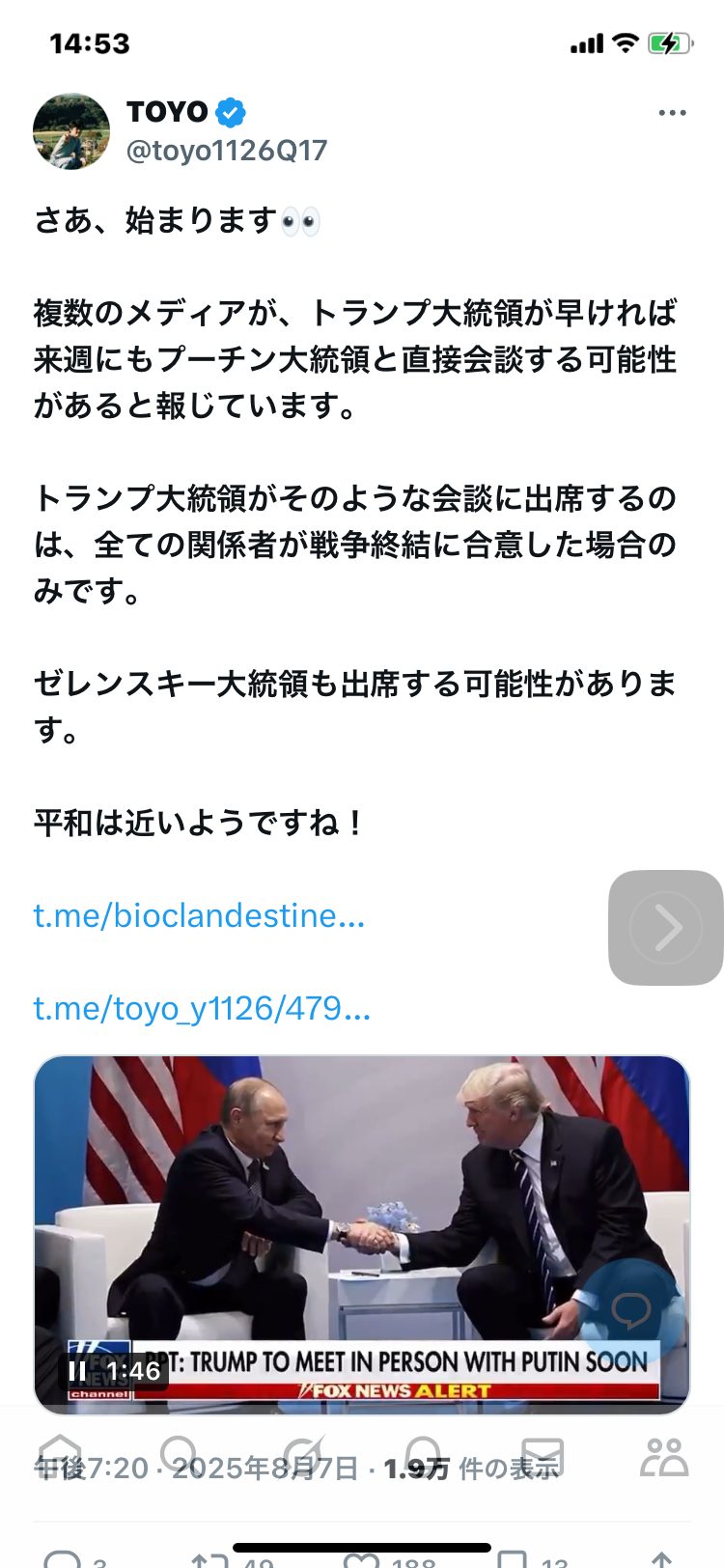
Task: Like TOYO's post
Action: tap(363, 1556)
